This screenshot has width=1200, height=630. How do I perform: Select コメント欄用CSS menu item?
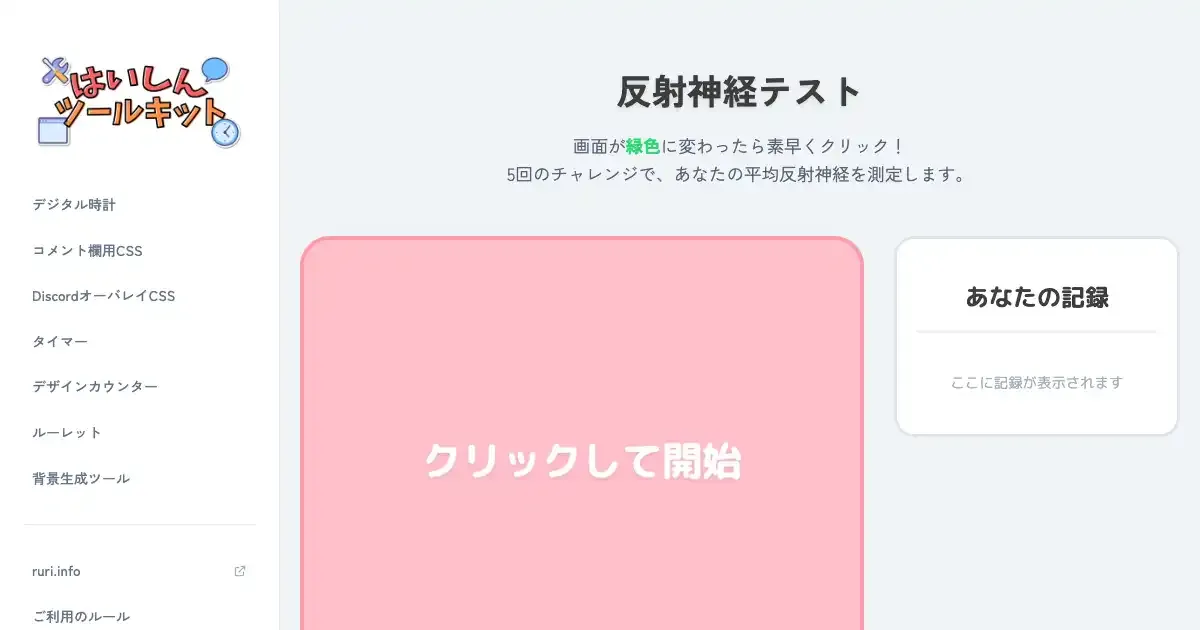tap(87, 251)
